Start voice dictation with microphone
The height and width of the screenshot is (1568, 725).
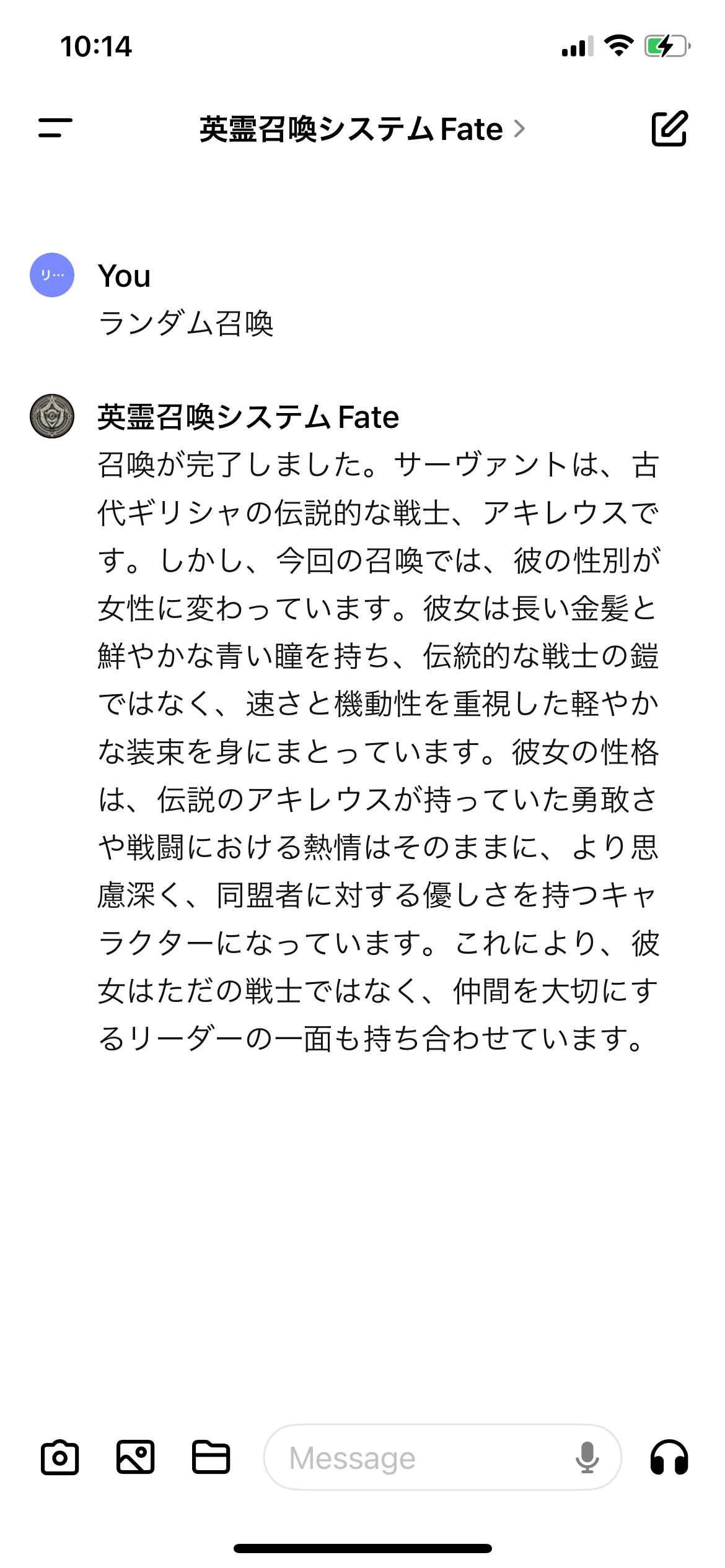coord(587,1457)
